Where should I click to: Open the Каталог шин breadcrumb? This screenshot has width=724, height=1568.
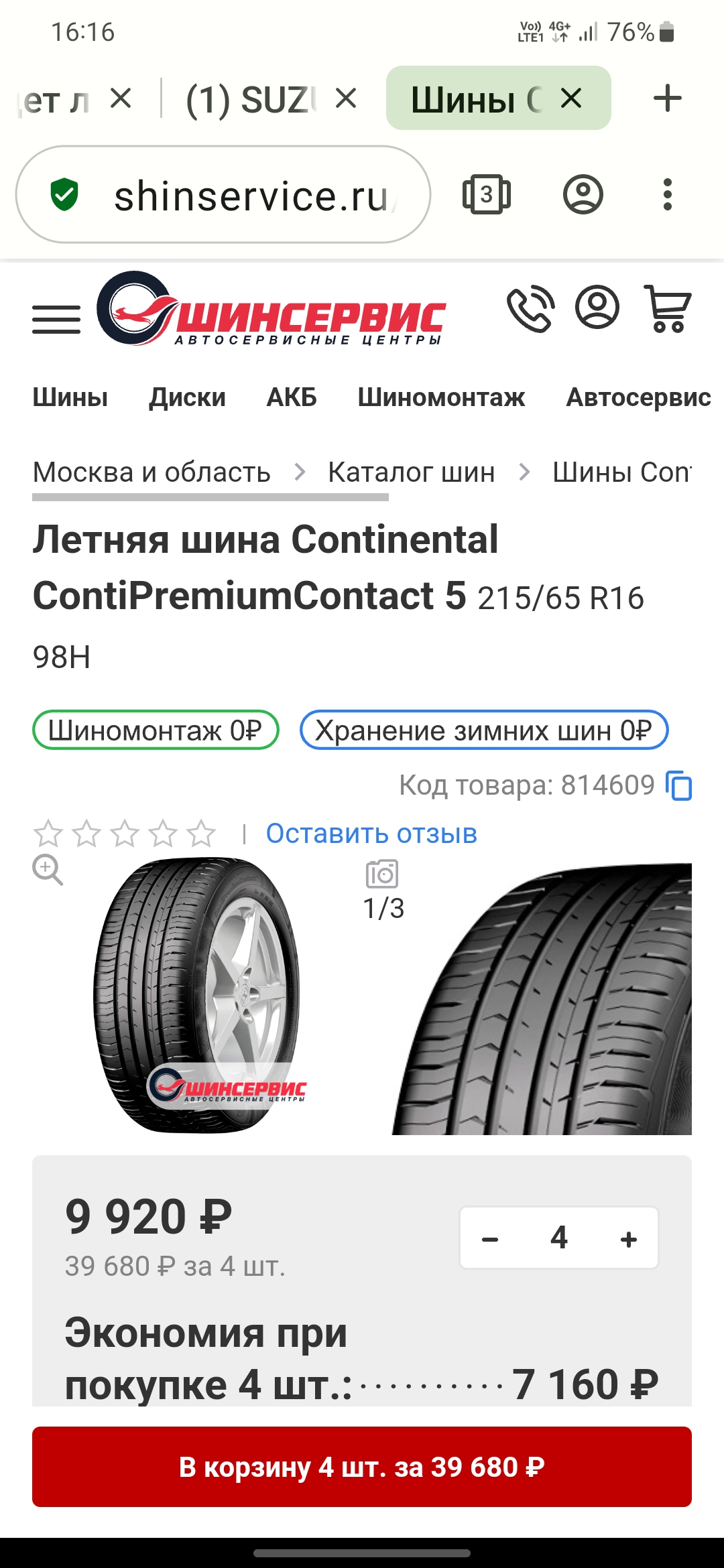(411, 472)
